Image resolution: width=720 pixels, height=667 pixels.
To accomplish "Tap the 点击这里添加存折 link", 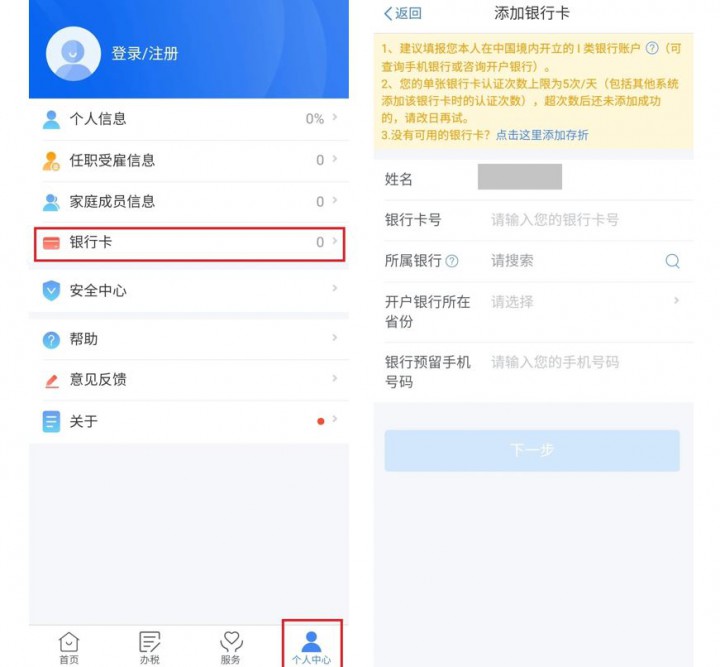I will pos(542,135).
